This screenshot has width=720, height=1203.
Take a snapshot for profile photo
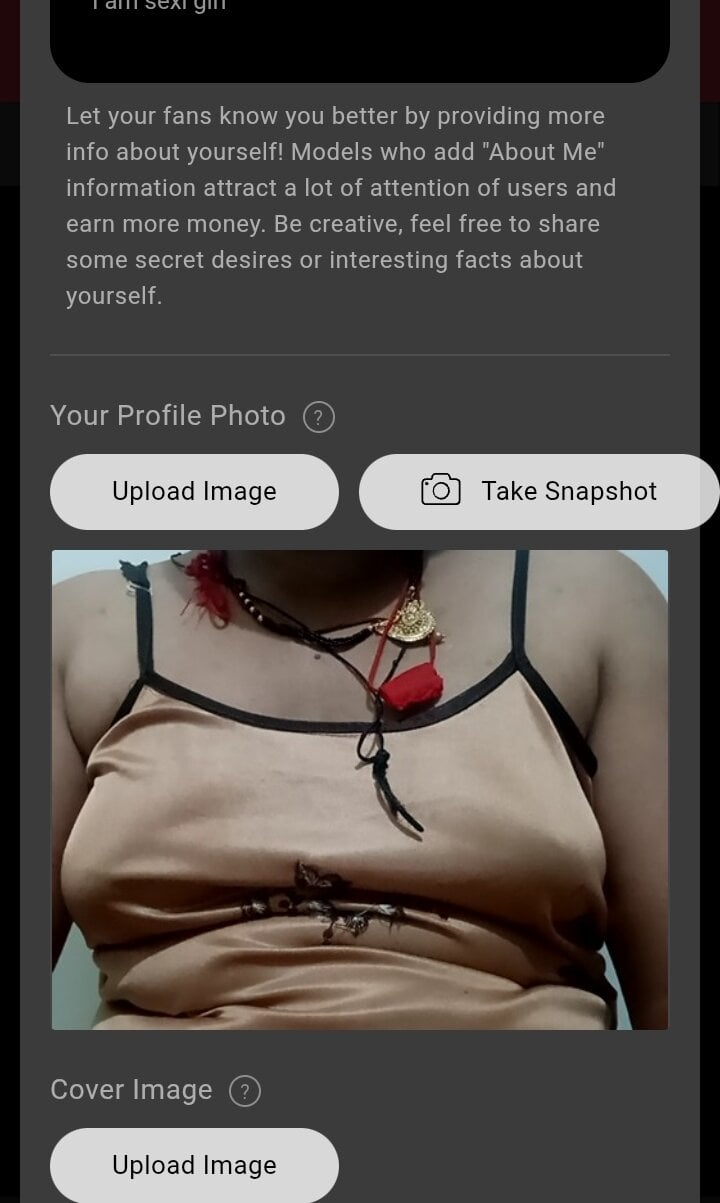pos(538,491)
